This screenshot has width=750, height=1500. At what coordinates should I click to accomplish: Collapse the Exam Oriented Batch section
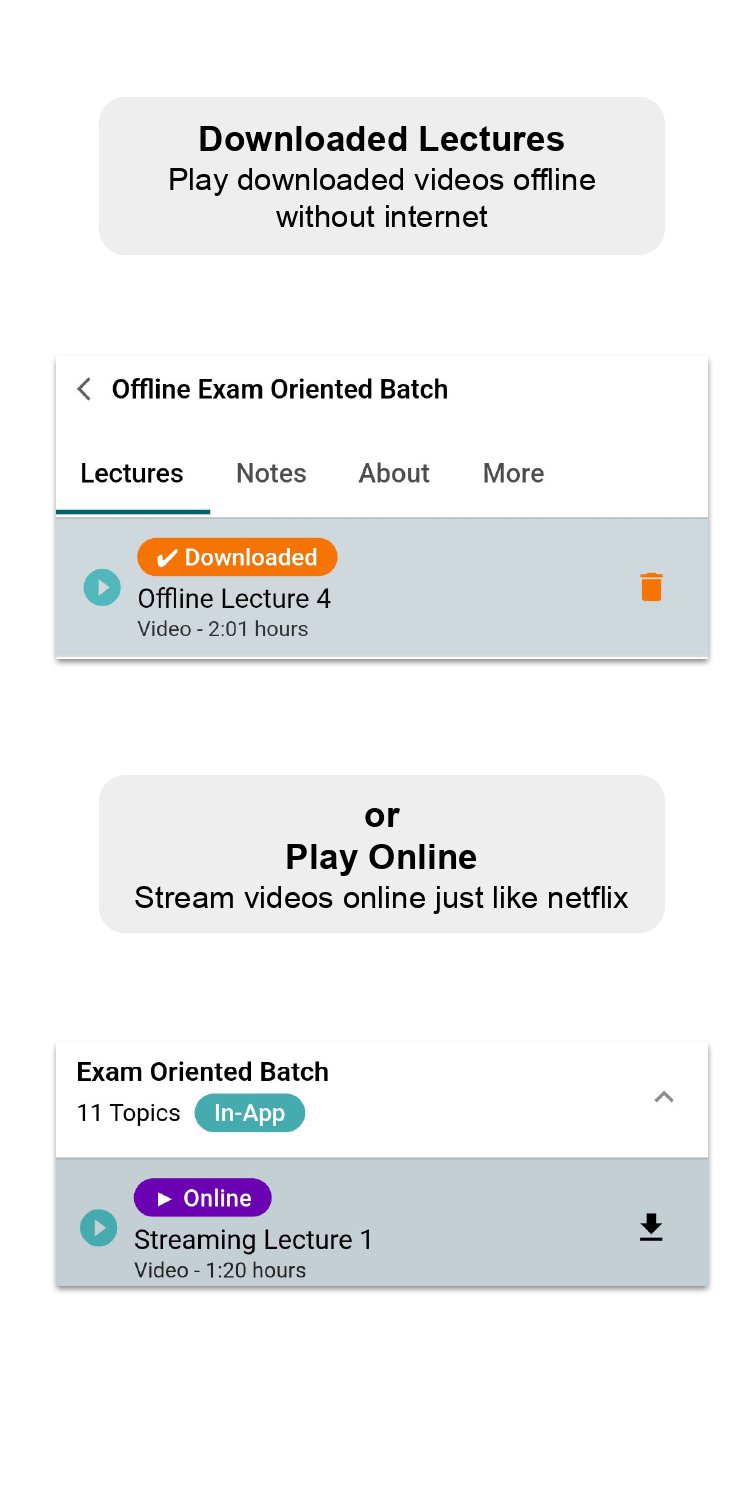click(664, 1097)
